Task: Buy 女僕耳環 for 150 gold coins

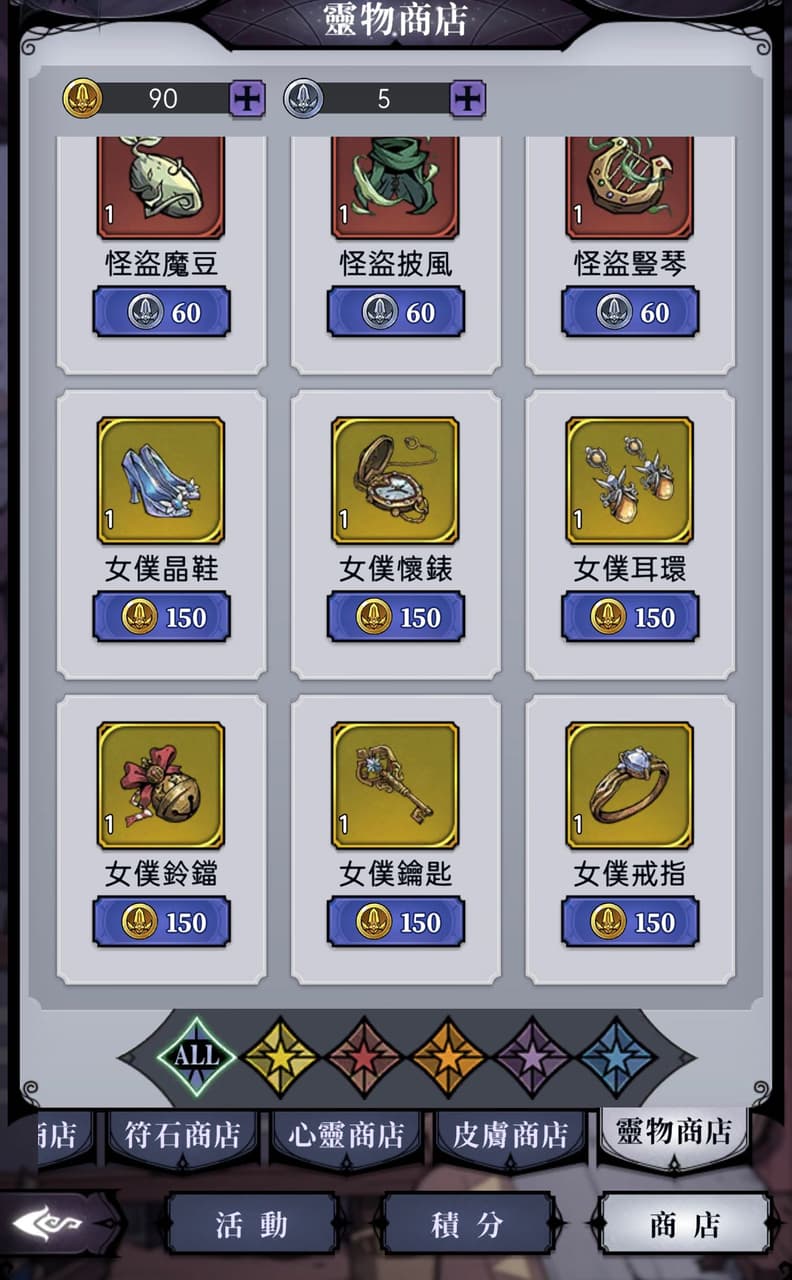Action: coord(630,617)
